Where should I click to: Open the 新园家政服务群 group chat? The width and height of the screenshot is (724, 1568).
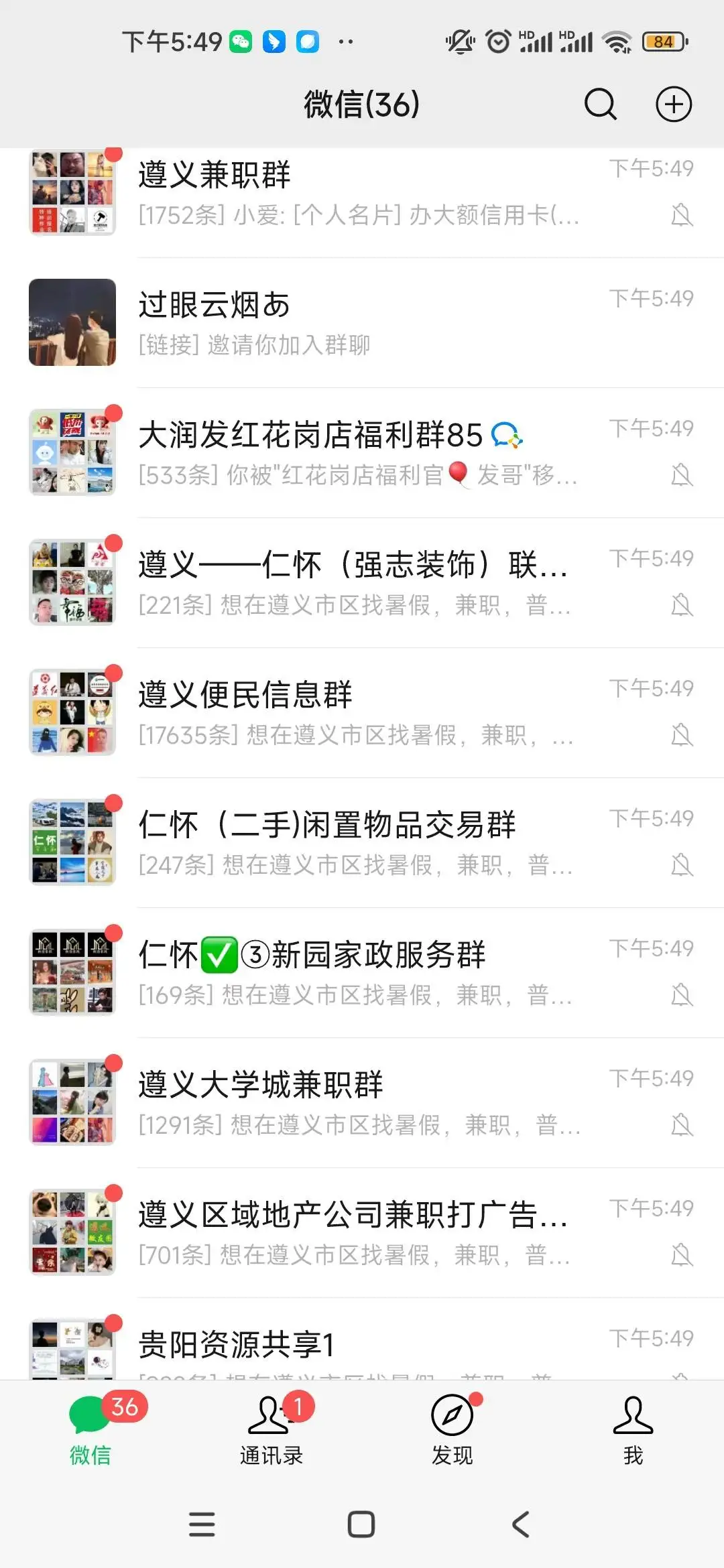click(362, 973)
